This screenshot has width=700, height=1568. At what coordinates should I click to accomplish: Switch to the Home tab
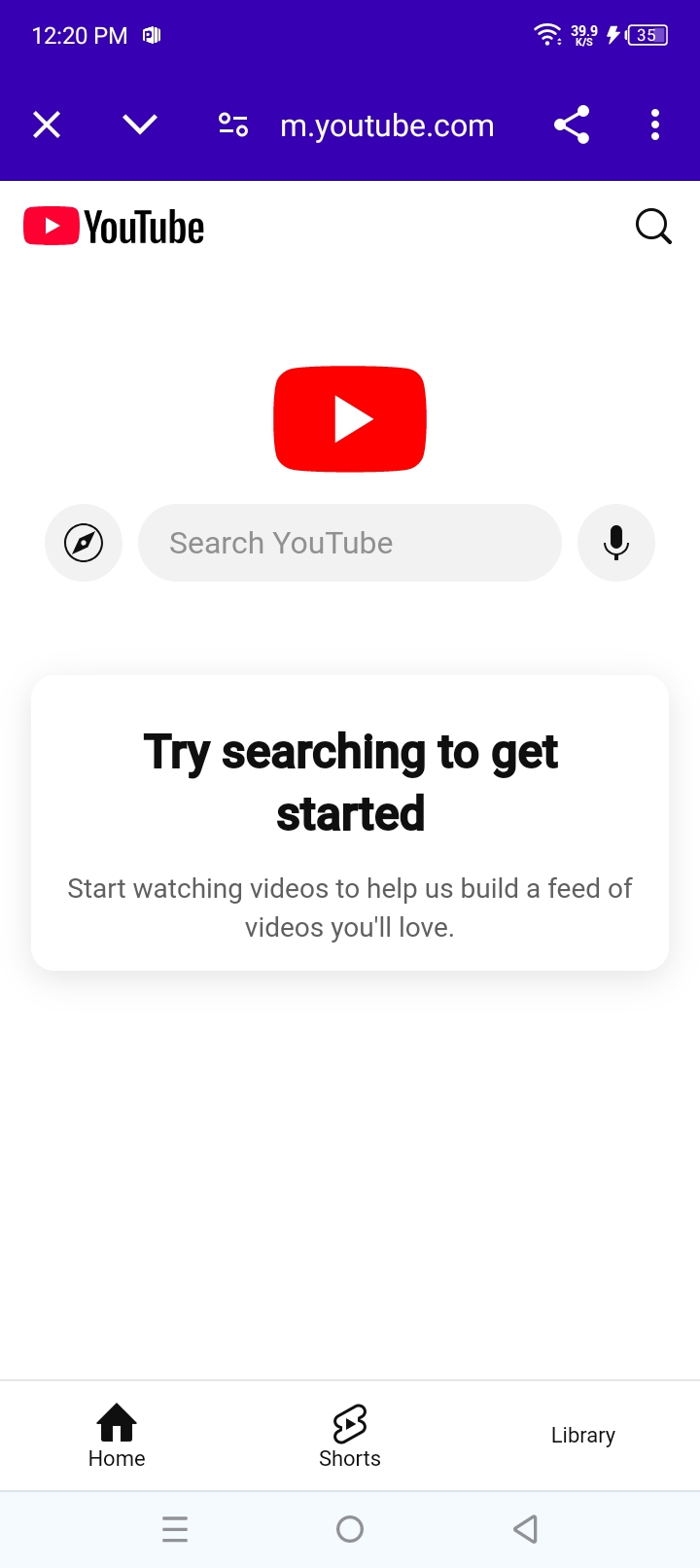tap(117, 1436)
